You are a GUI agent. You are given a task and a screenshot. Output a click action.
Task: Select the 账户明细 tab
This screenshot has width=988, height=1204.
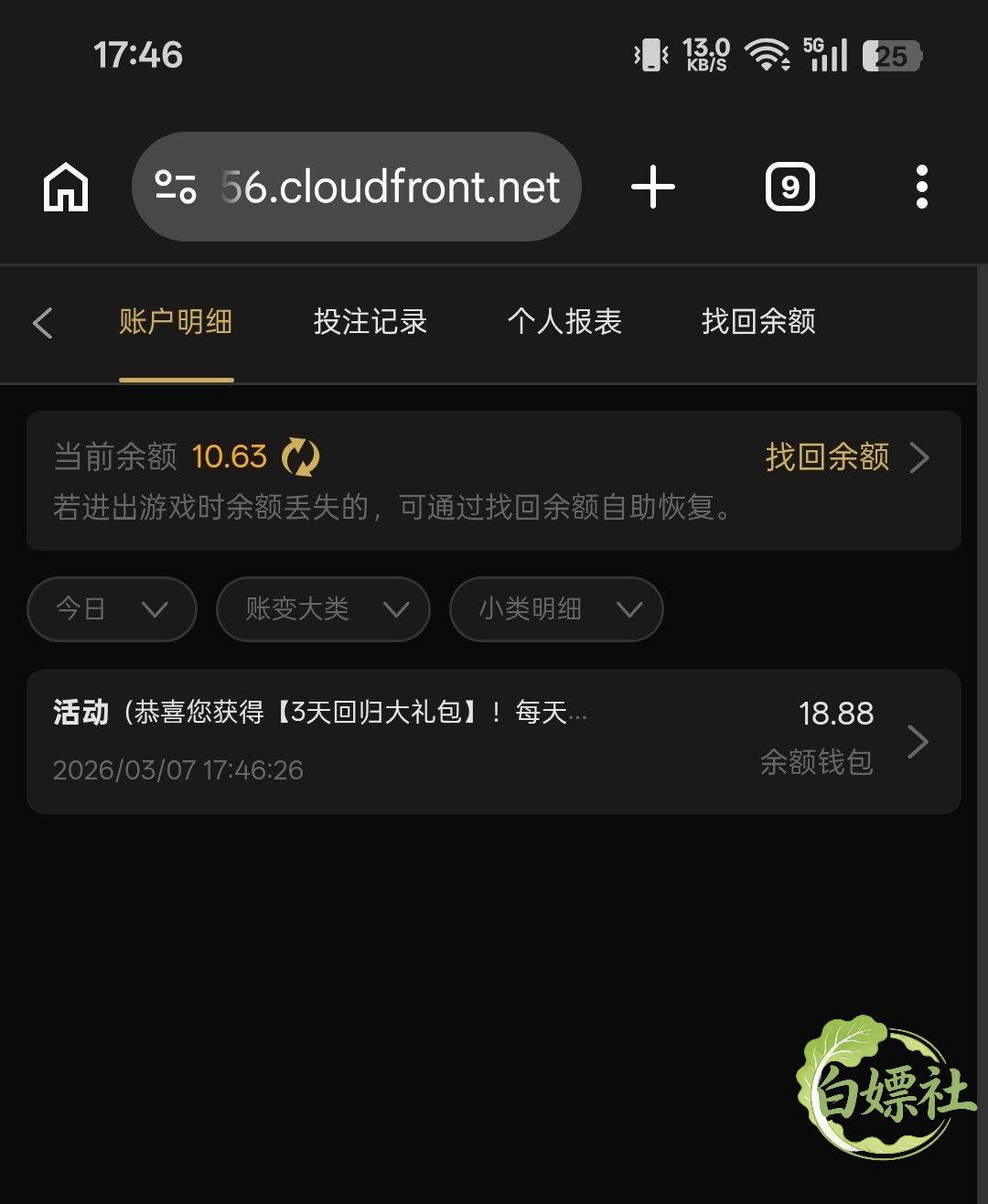click(x=176, y=322)
